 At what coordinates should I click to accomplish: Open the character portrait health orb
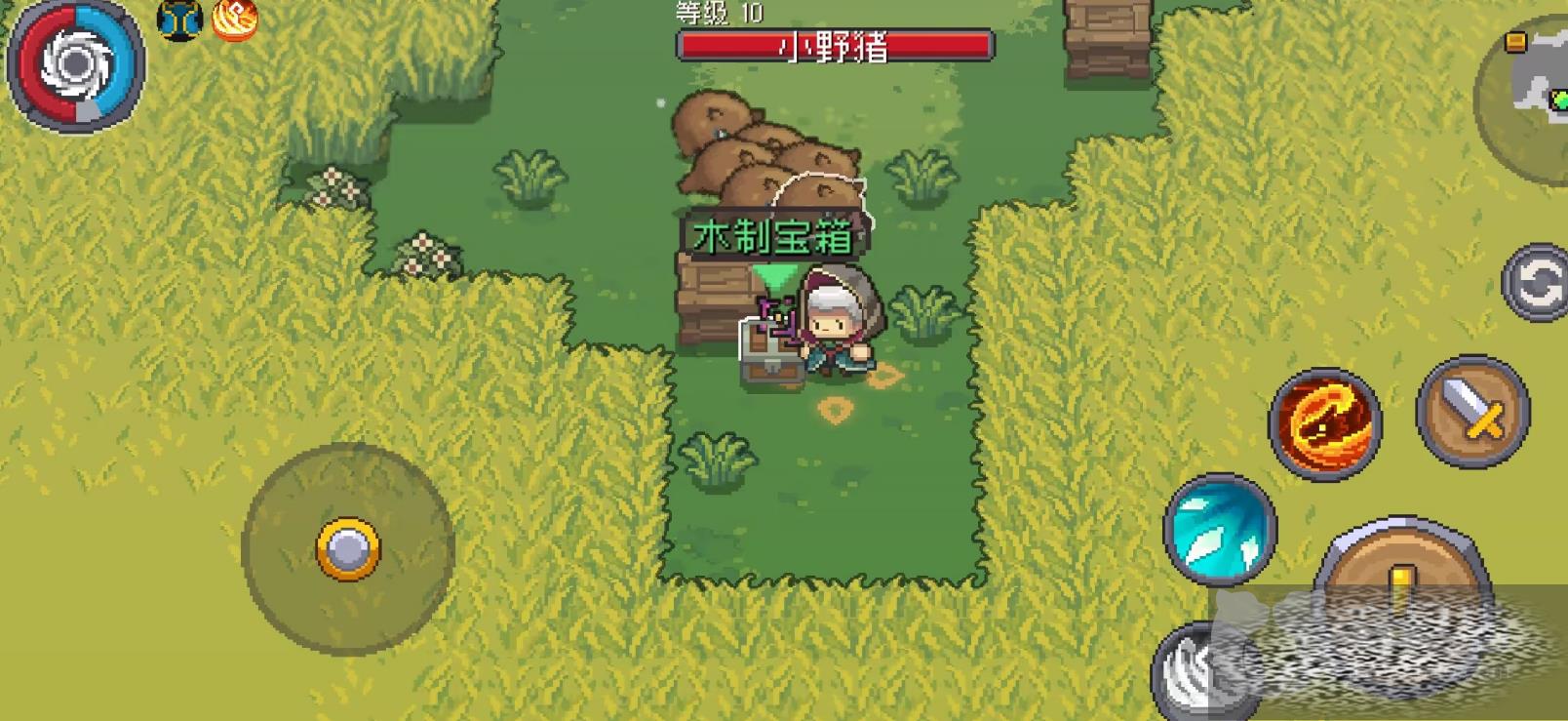[76, 65]
